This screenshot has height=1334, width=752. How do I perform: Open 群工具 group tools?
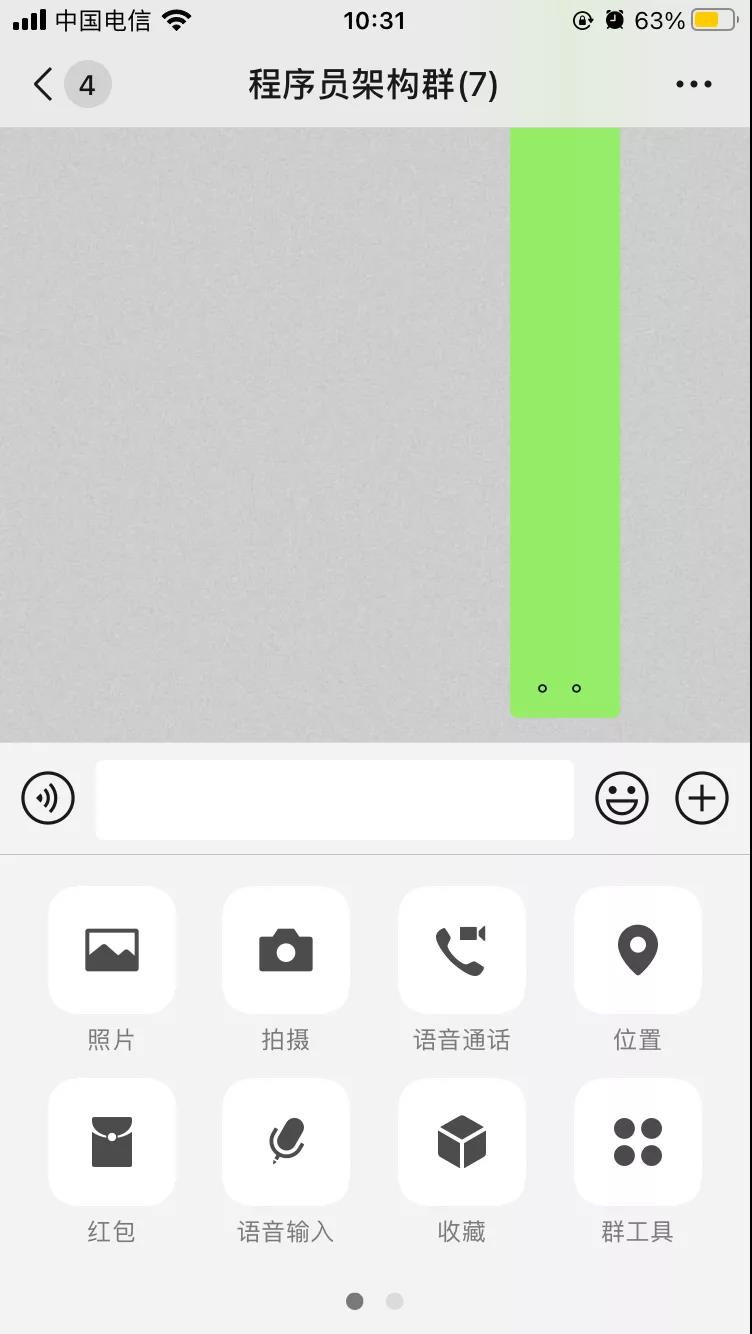pyautogui.click(x=637, y=1142)
